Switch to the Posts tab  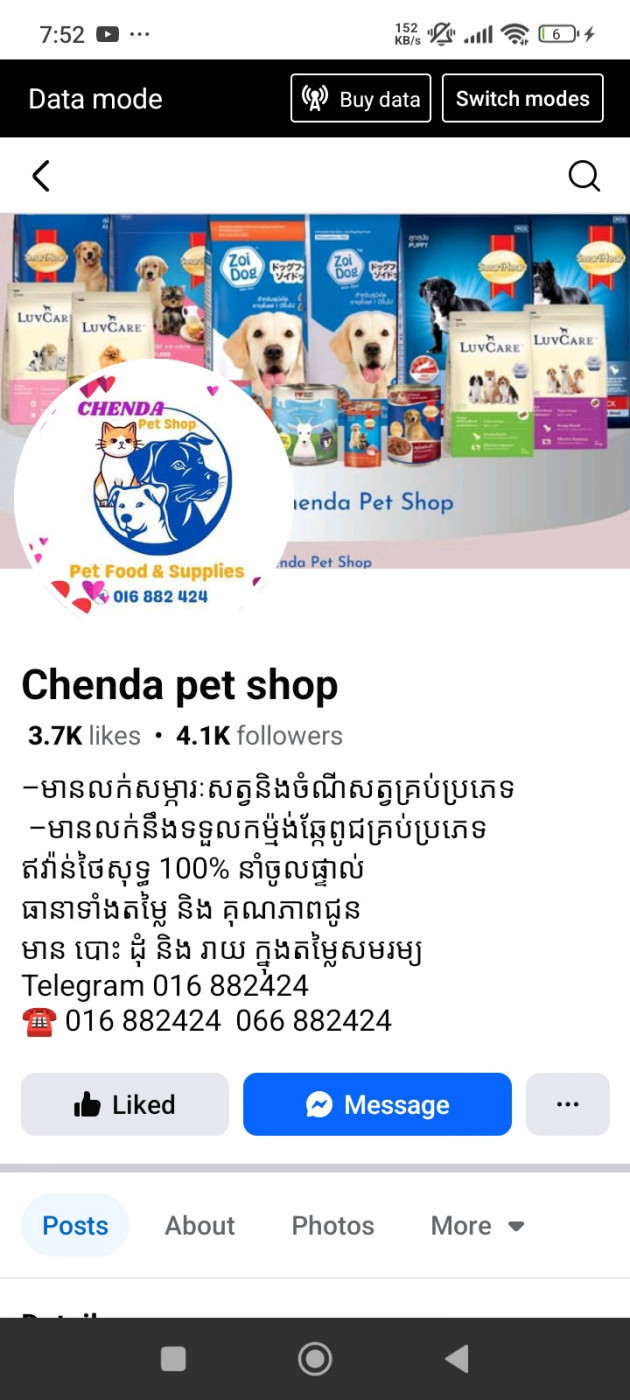tap(75, 1225)
